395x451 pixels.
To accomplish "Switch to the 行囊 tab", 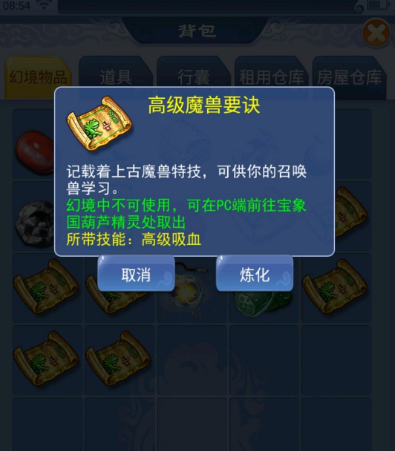I will [193, 77].
